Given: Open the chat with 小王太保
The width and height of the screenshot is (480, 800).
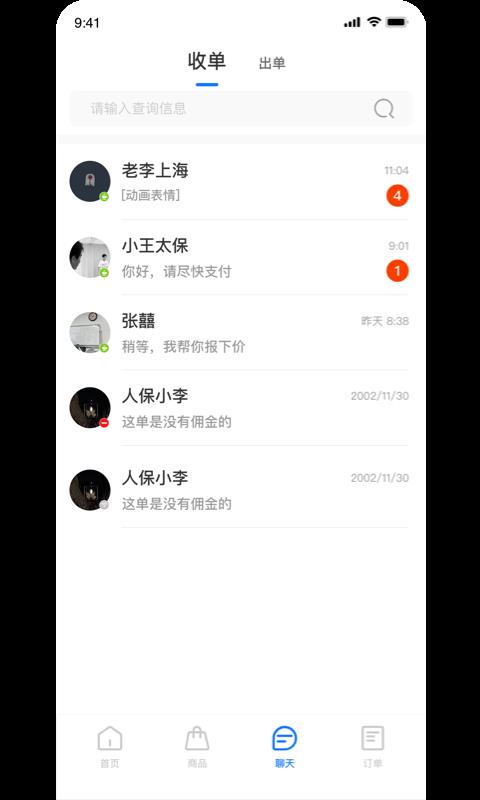Looking at the screenshot, I should 241,258.
